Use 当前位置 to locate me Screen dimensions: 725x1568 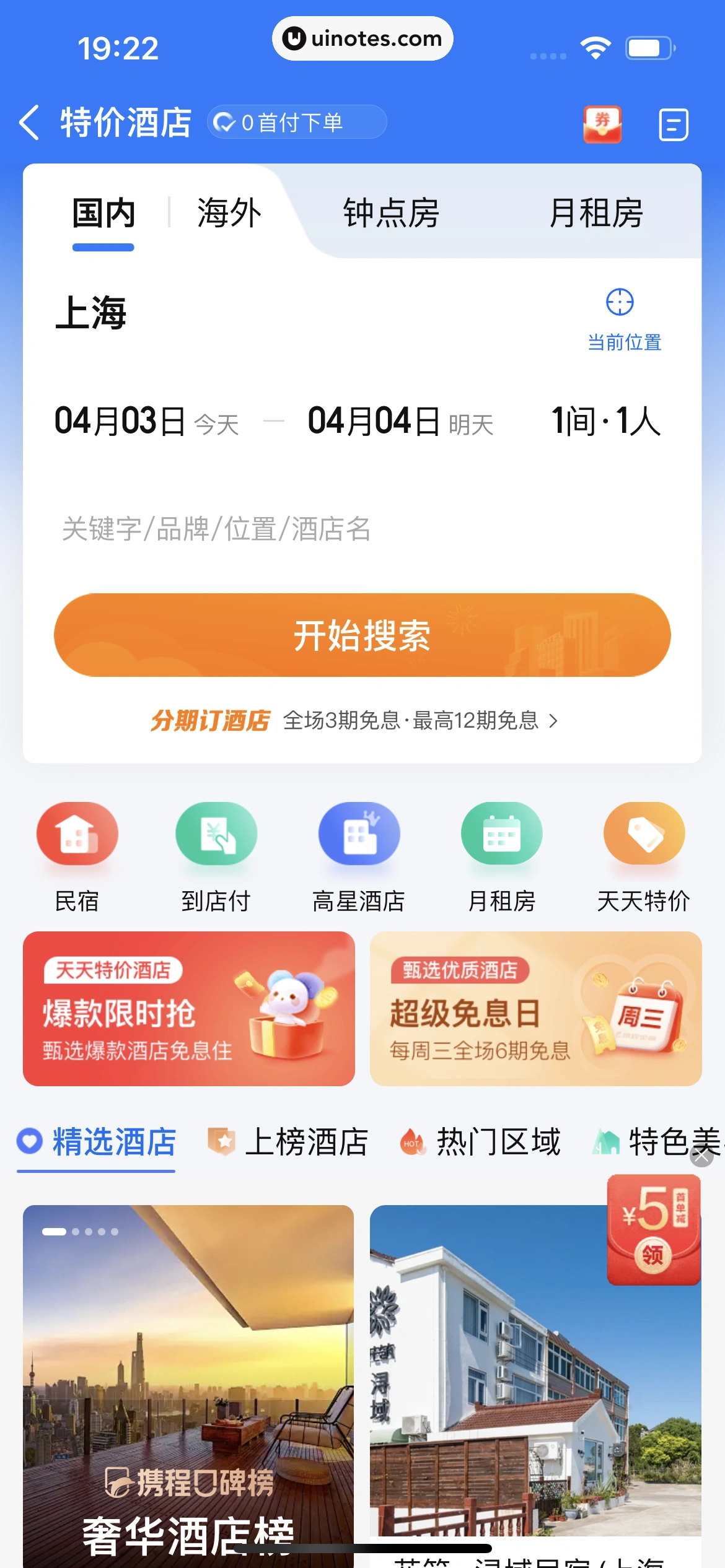tap(623, 320)
